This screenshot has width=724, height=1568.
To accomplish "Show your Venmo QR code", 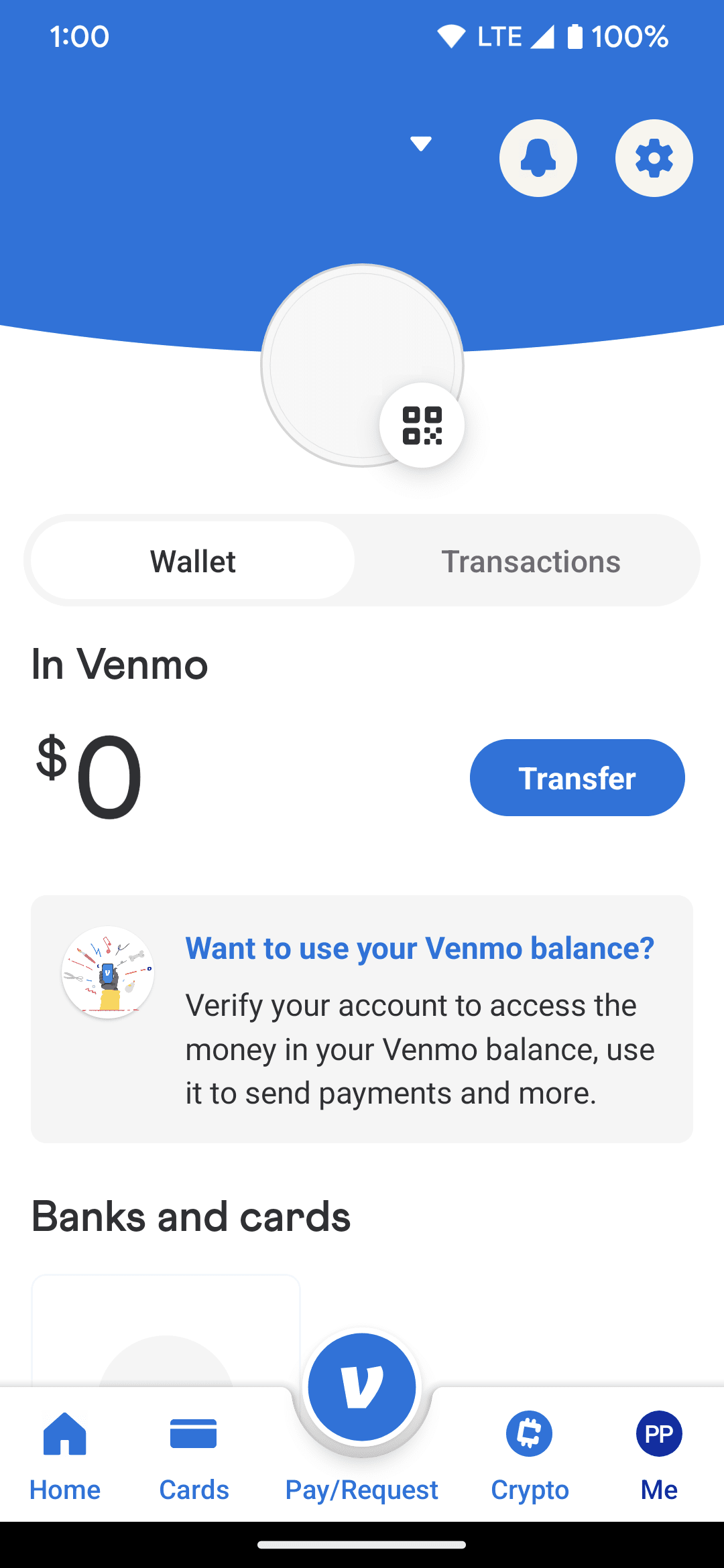I will click(x=422, y=423).
